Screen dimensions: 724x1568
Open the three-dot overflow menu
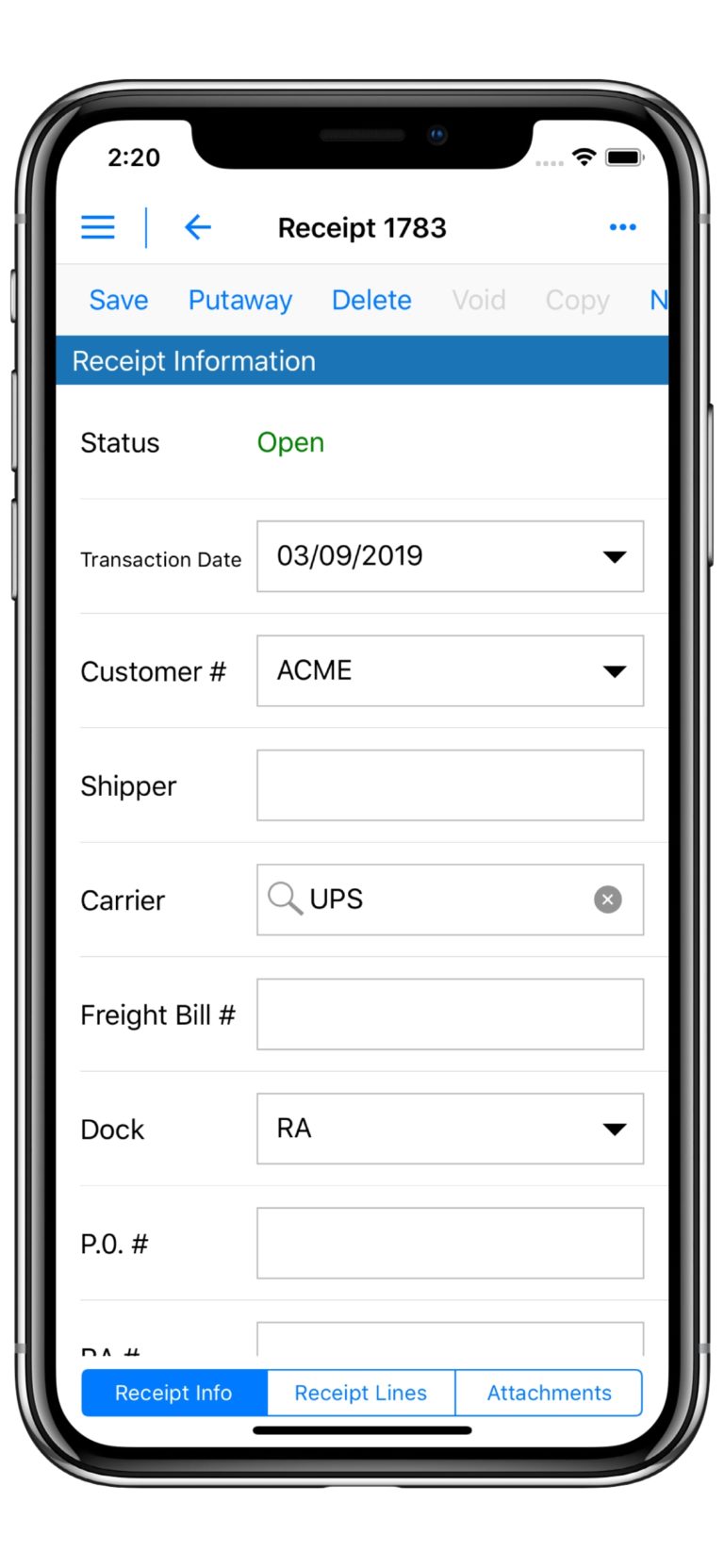pyautogui.click(x=622, y=227)
